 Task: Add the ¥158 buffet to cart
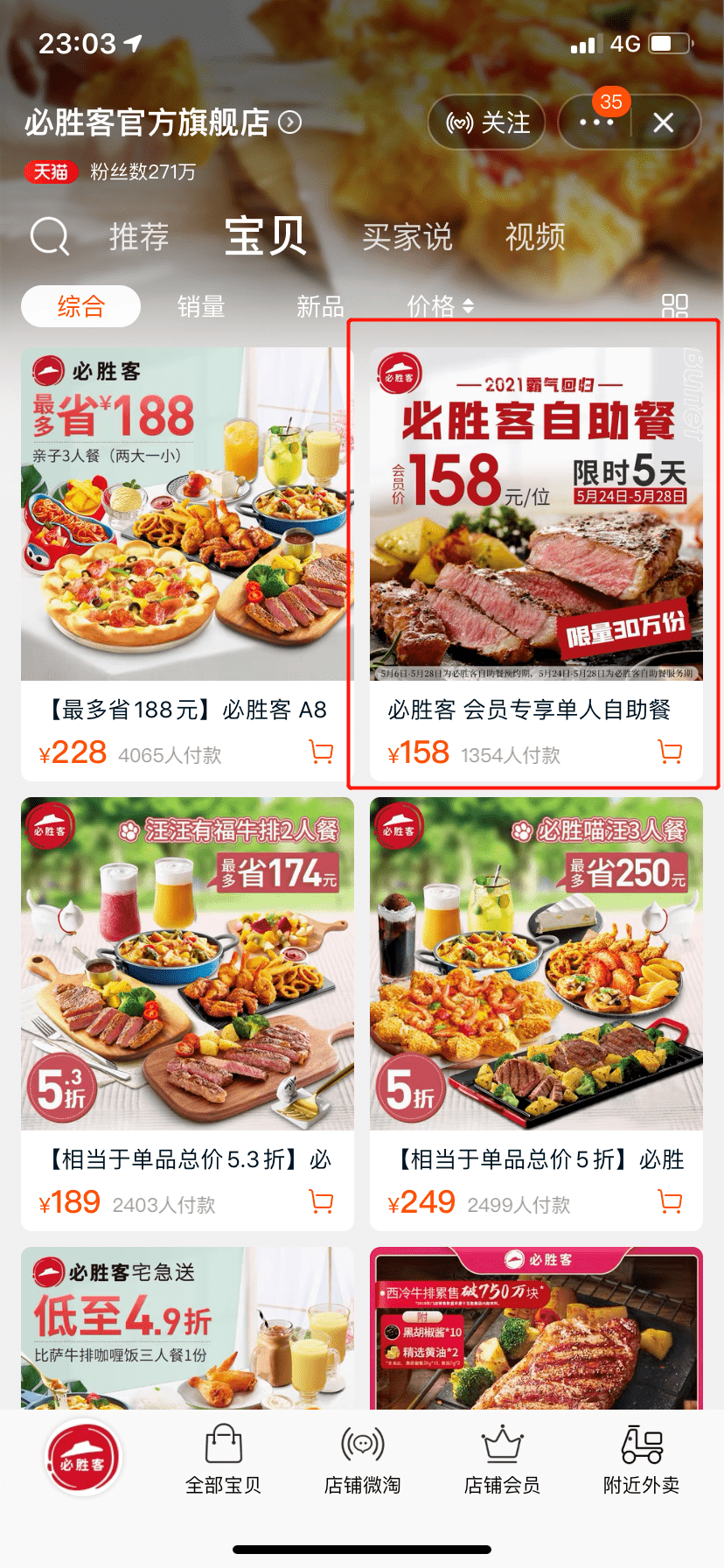[671, 752]
